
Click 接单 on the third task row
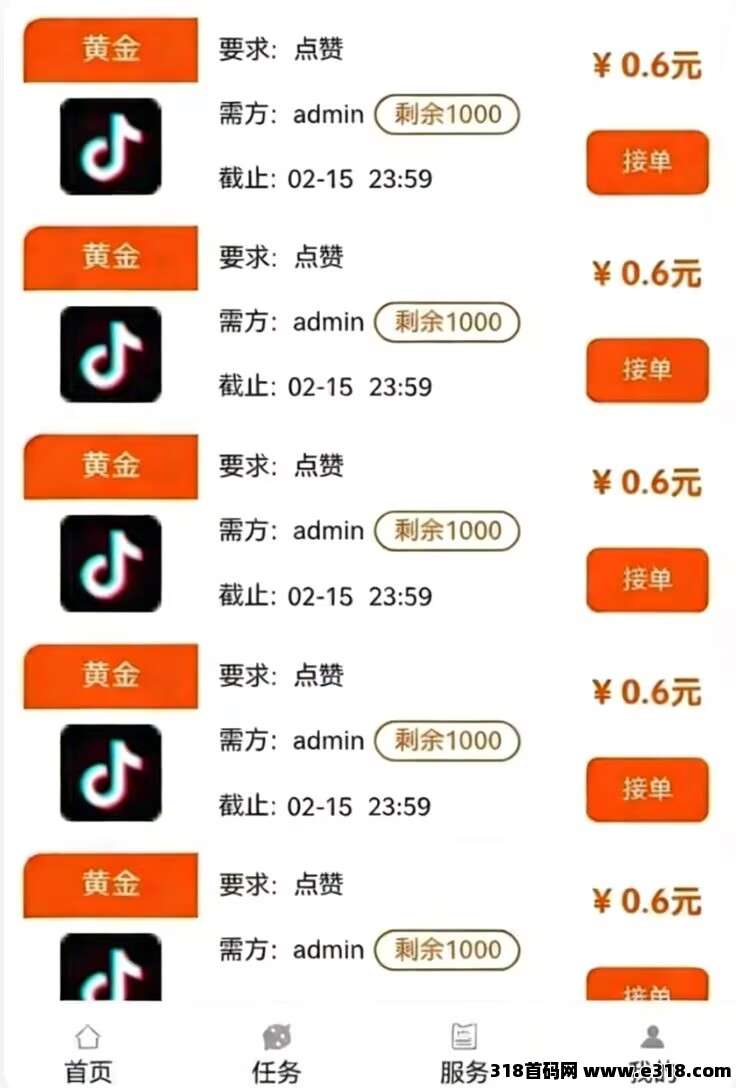(646, 581)
